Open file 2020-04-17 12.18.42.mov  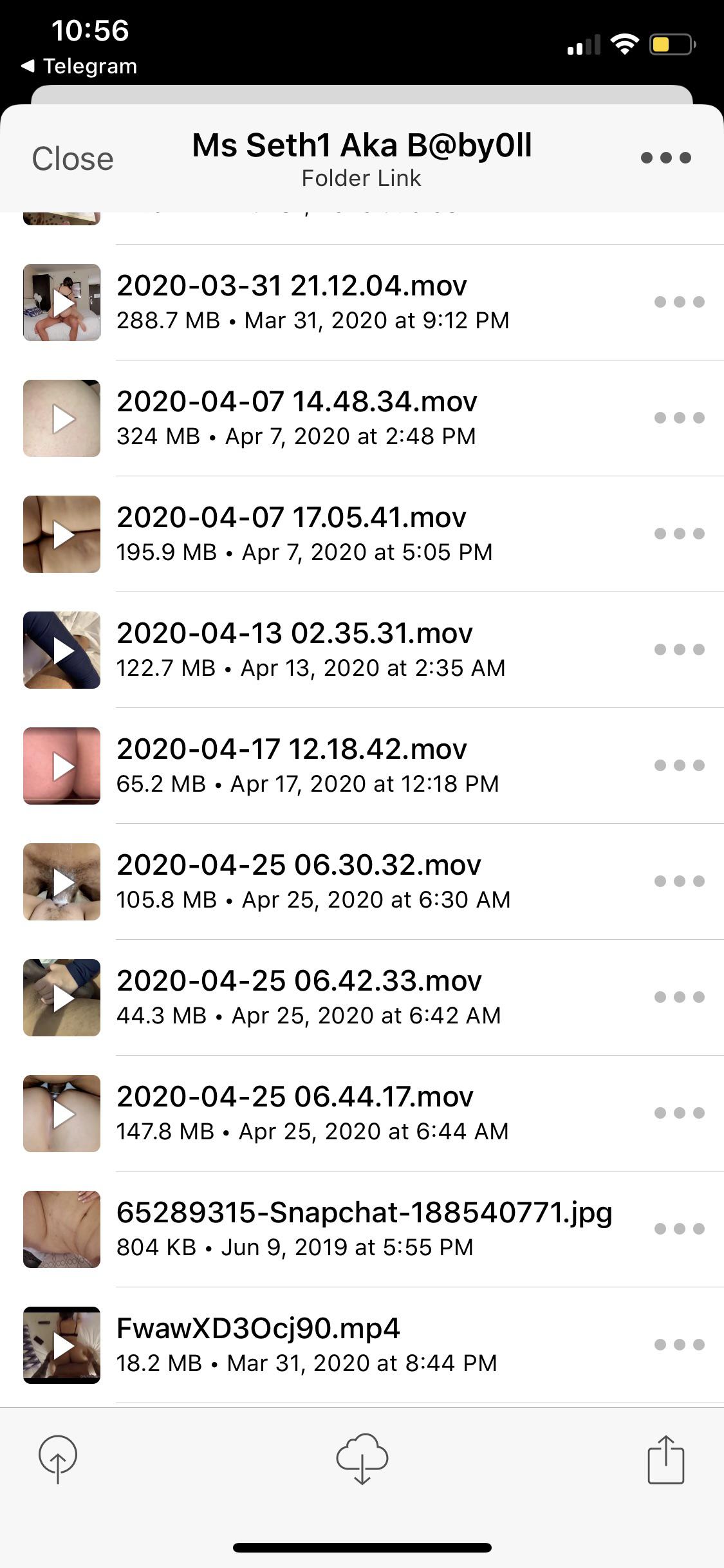click(362, 765)
